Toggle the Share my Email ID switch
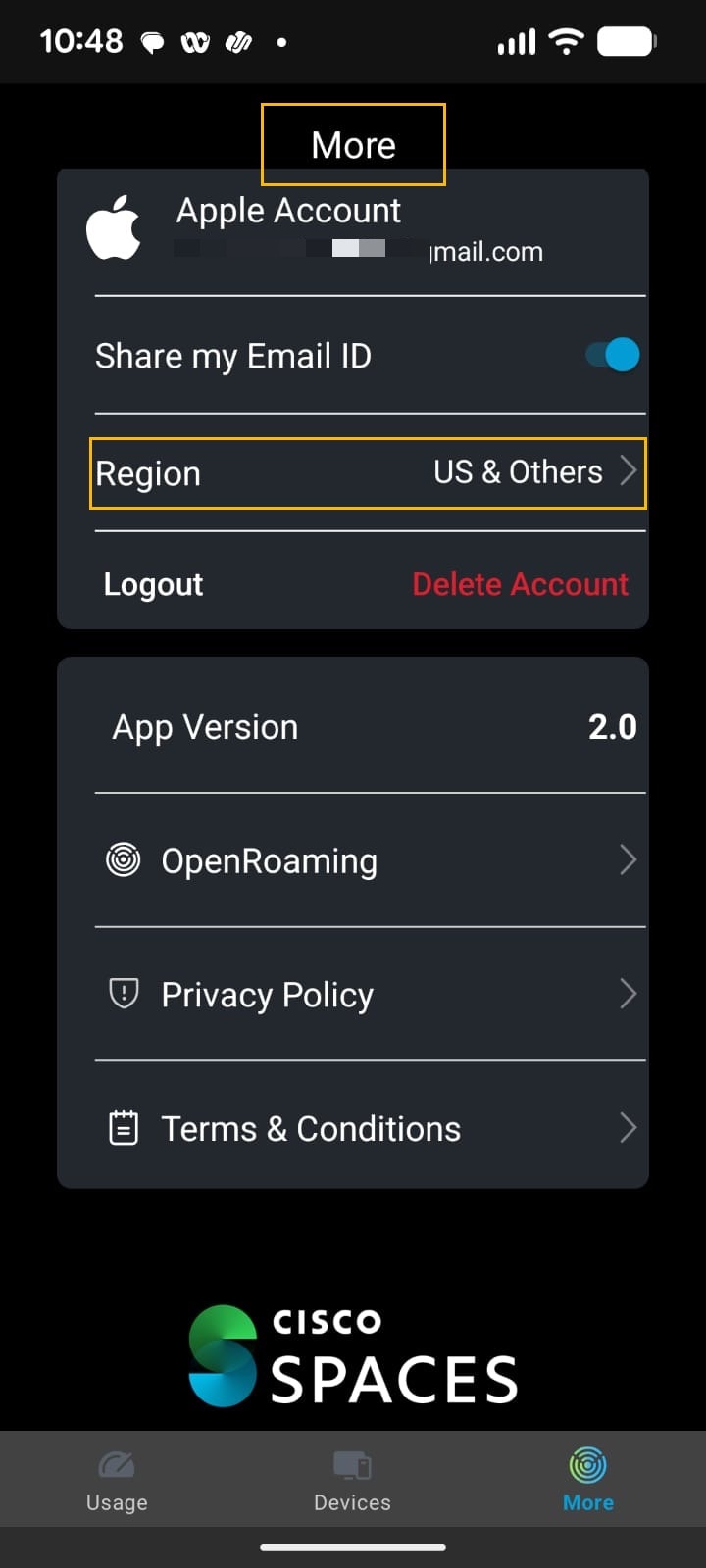706x1568 pixels. (612, 355)
